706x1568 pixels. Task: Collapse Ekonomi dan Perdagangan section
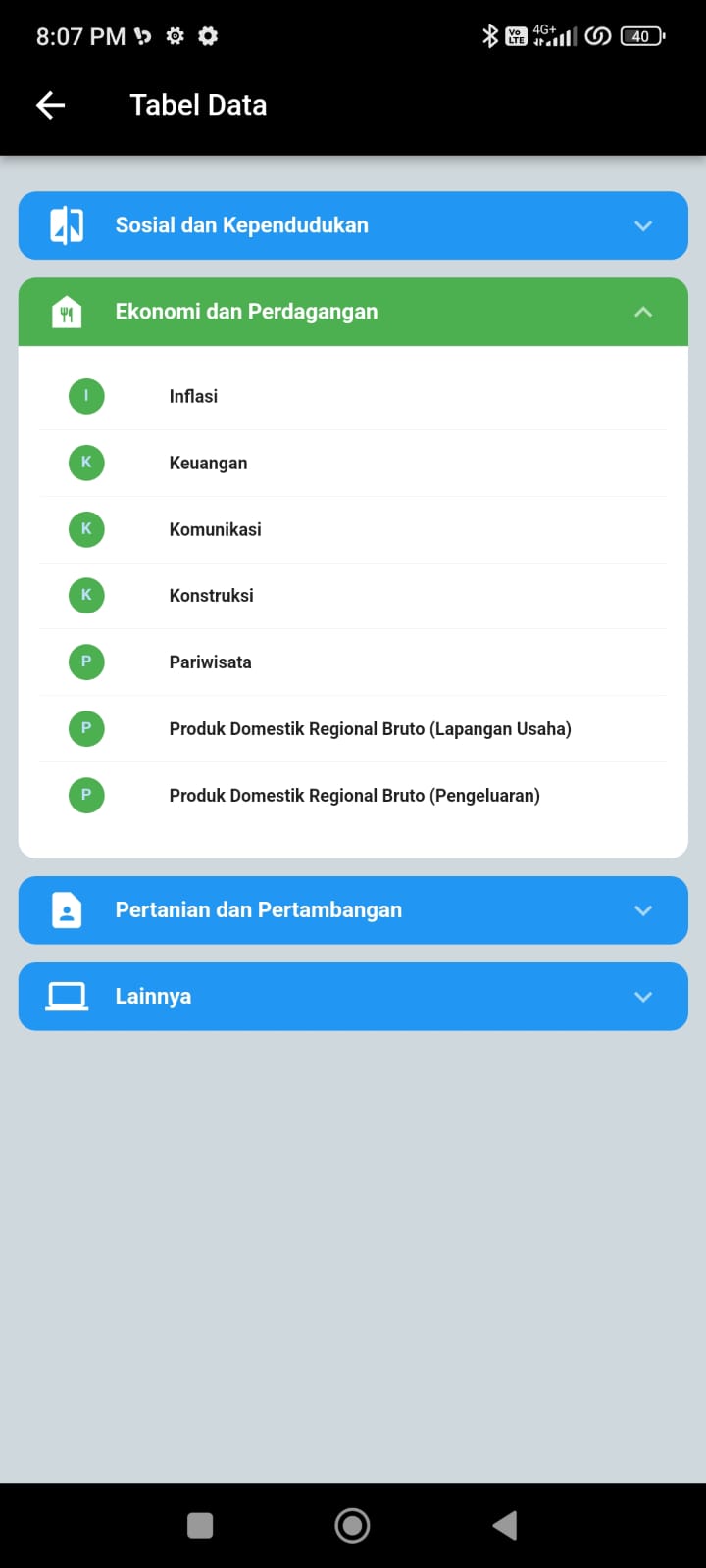click(353, 312)
